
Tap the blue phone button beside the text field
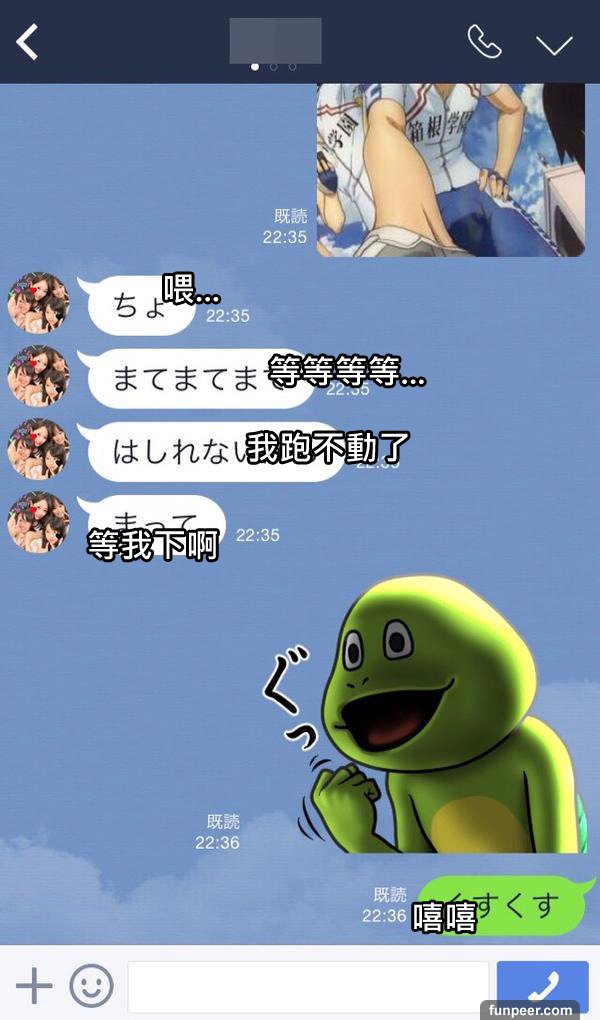[x=542, y=985]
